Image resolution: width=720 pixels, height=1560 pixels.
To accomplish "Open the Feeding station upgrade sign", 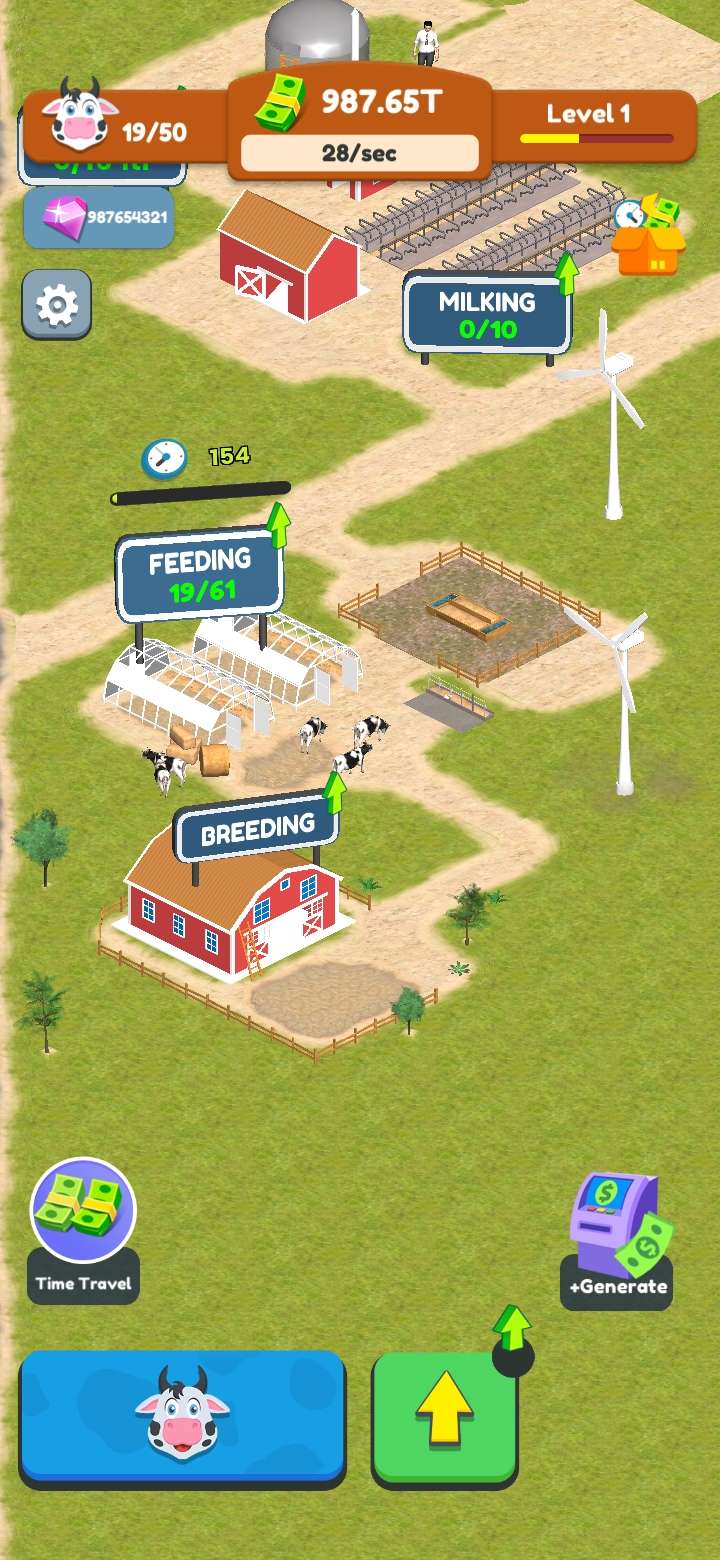I will pos(200,576).
